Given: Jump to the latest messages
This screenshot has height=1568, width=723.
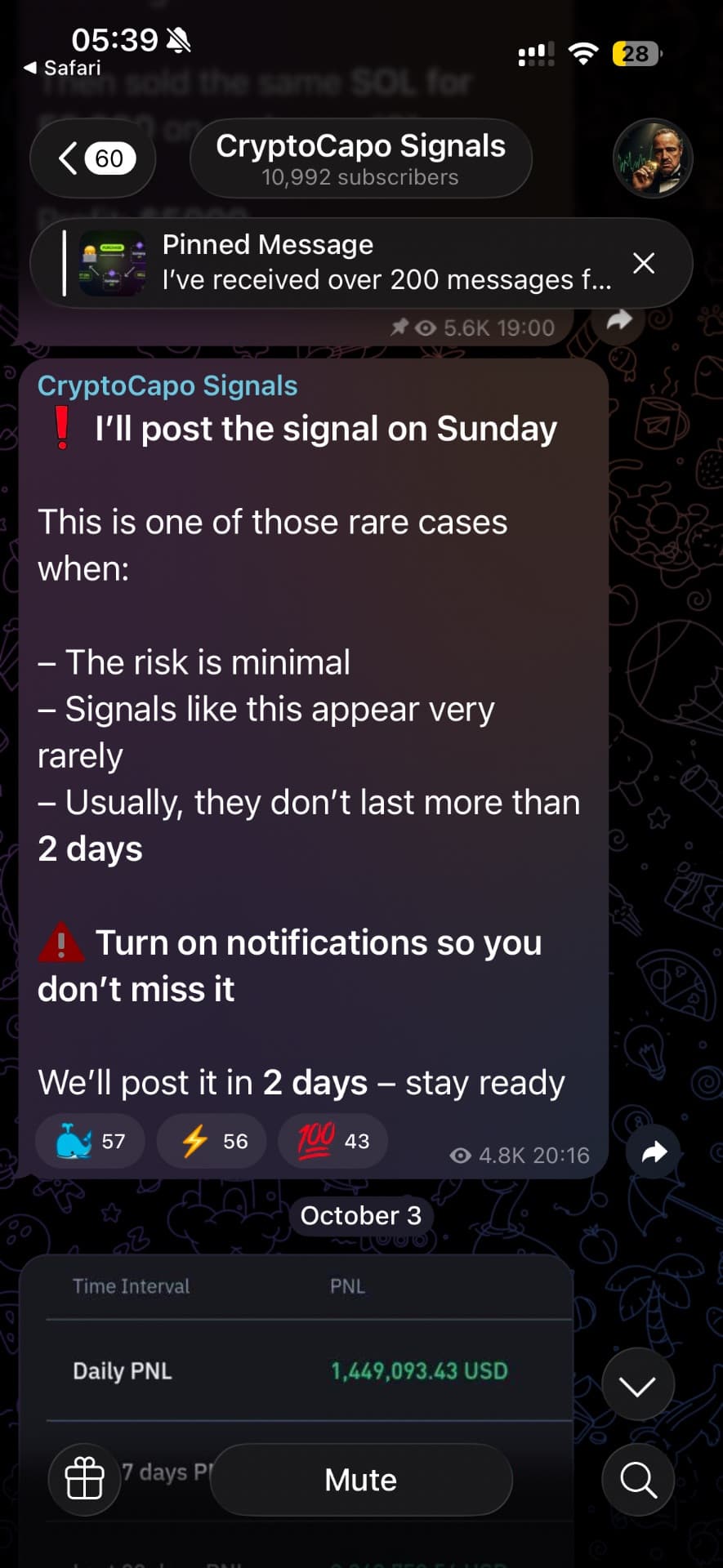Looking at the screenshot, I should click(x=638, y=1385).
